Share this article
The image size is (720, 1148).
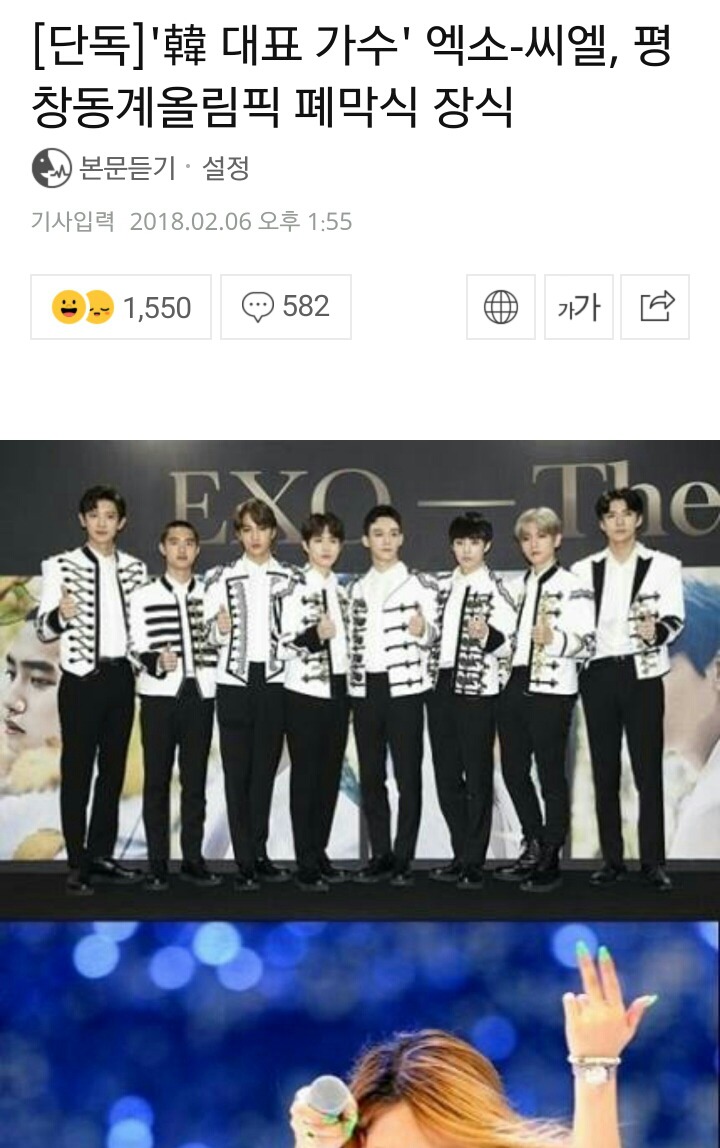click(x=656, y=307)
